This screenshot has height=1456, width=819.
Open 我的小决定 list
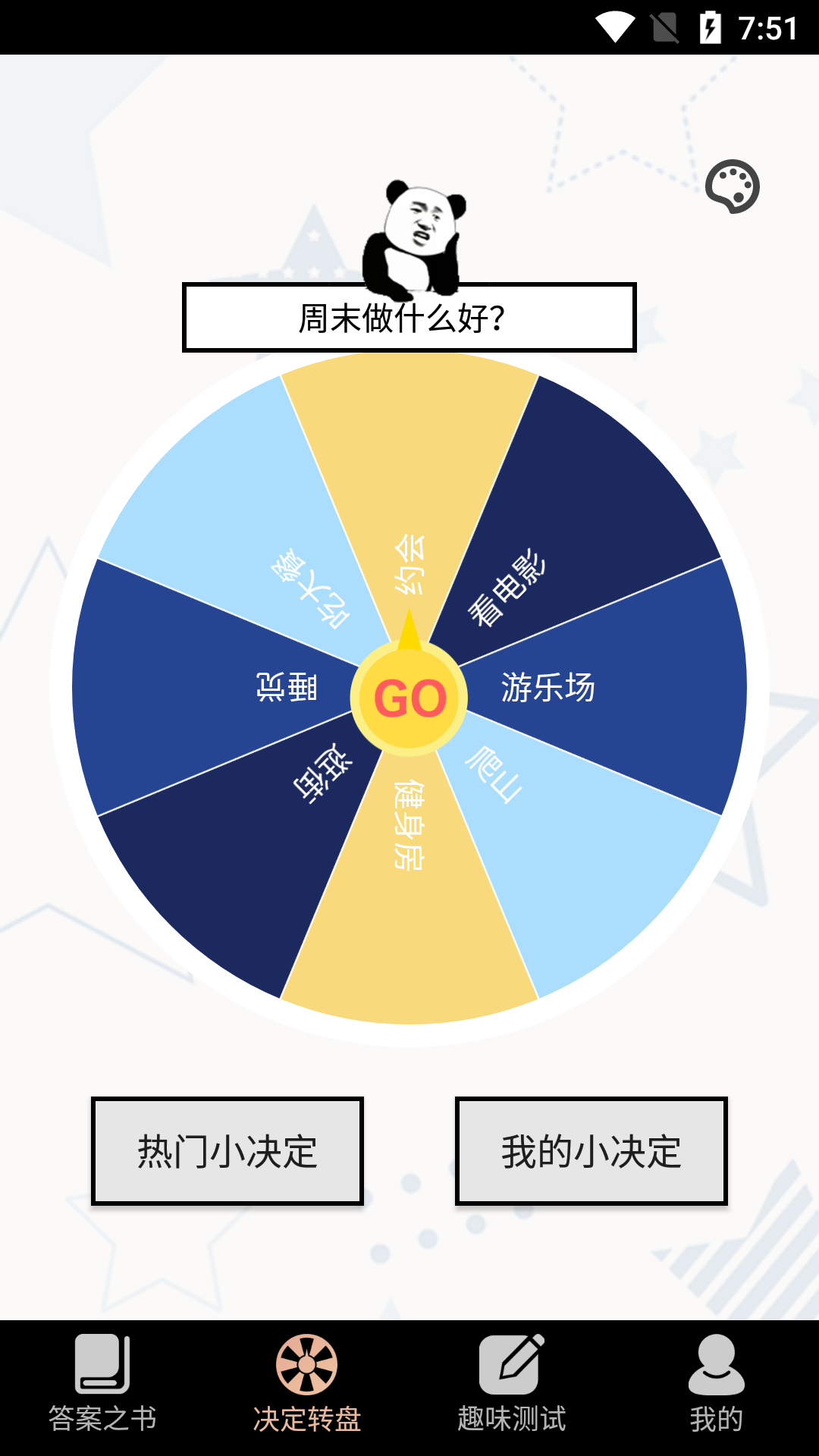[591, 1151]
